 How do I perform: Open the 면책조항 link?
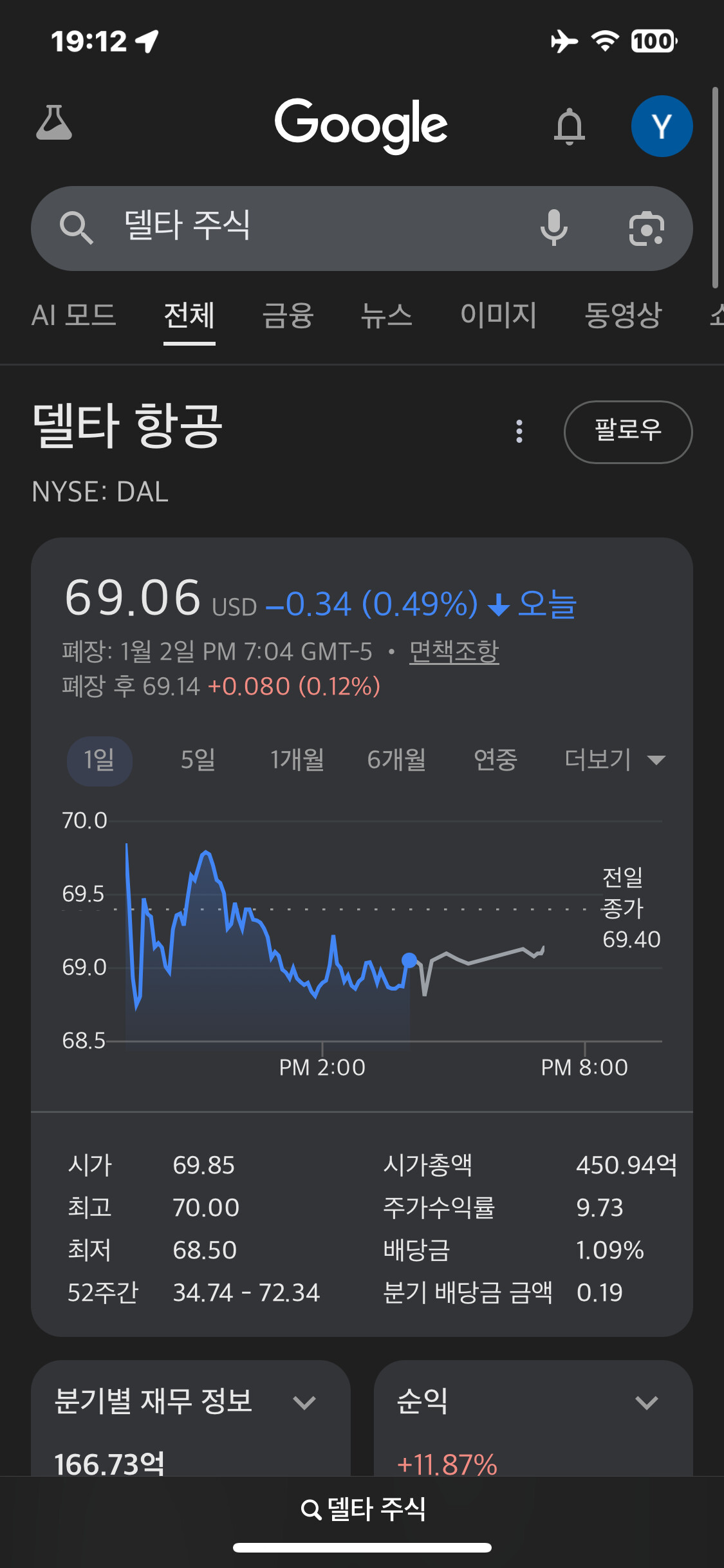pyautogui.click(x=454, y=651)
